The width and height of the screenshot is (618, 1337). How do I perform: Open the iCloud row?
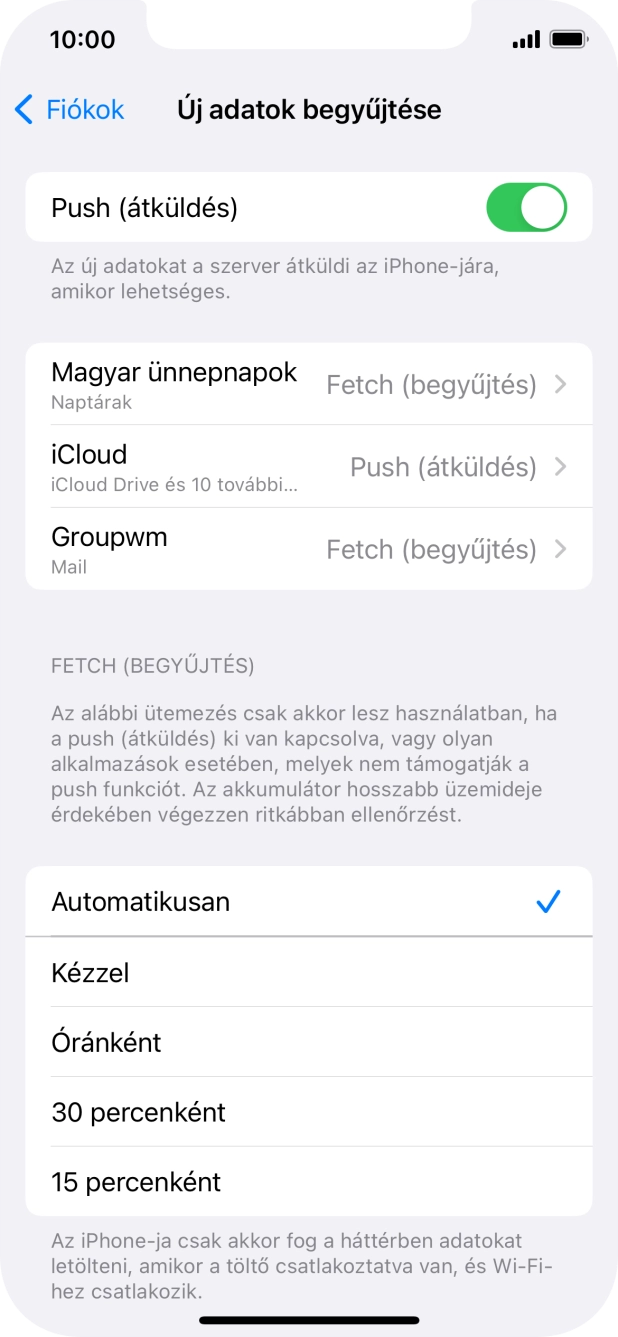coord(309,466)
